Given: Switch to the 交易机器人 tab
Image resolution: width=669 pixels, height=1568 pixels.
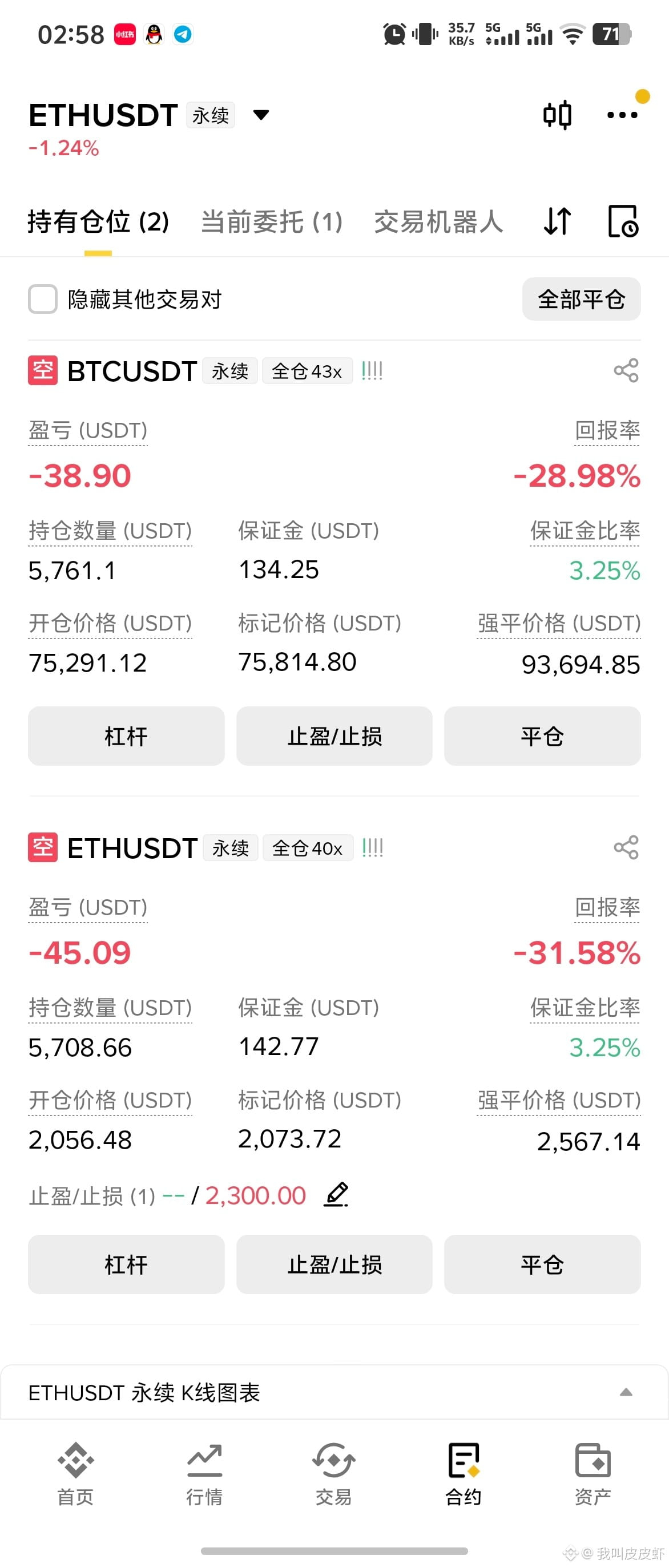Looking at the screenshot, I should coord(438,221).
